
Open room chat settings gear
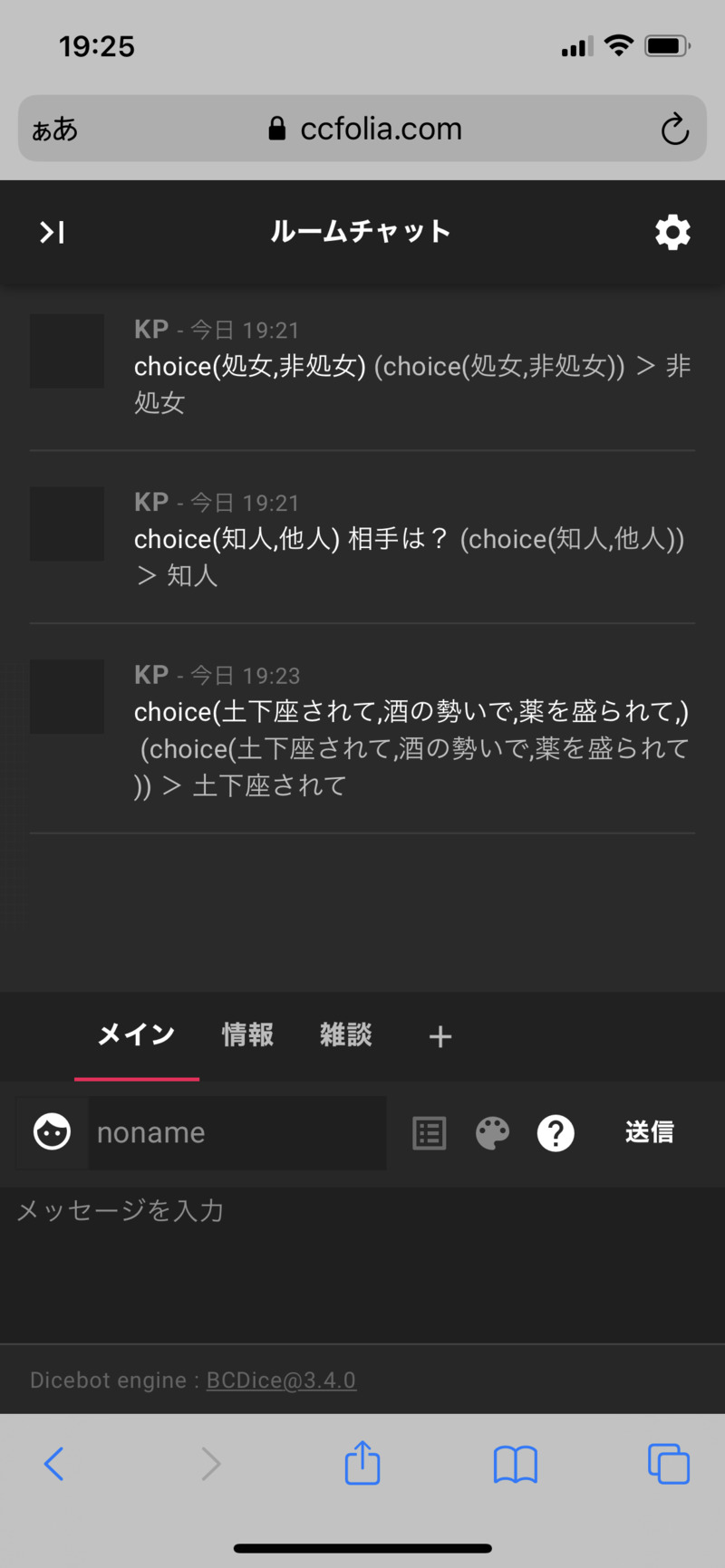[x=672, y=233]
